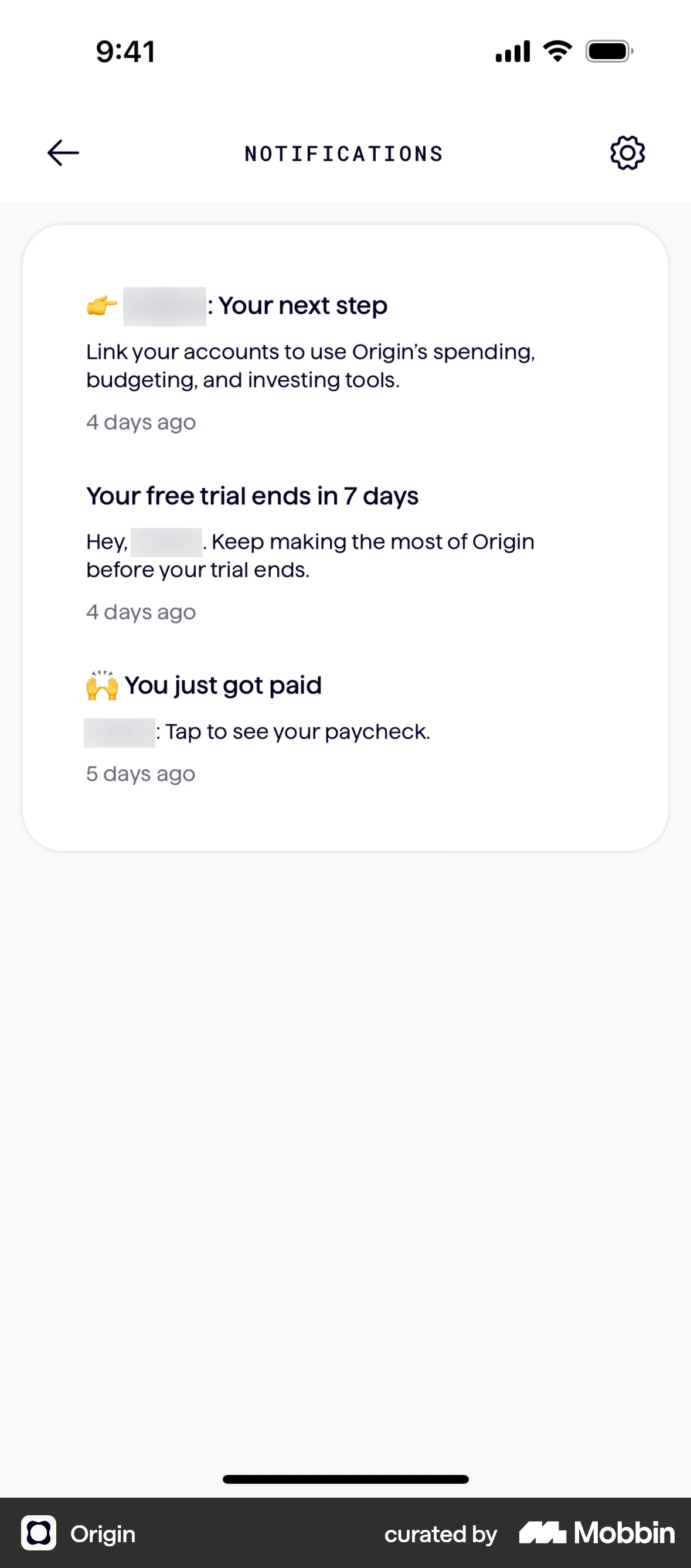691x1568 pixels.
Task: Tap the home indicator bar
Action: (345, 1479)
